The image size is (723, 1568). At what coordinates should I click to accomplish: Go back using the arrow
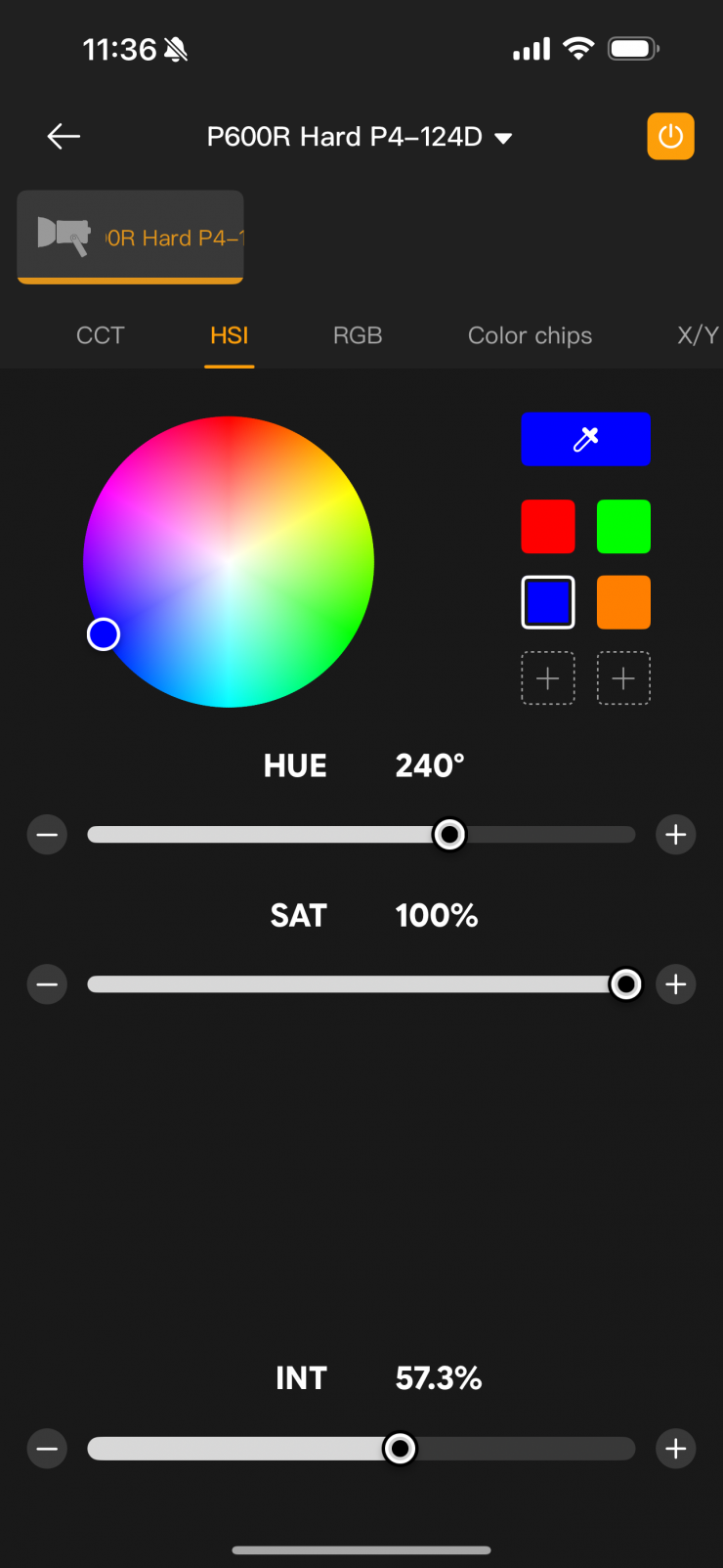click(x=64, y=136)
